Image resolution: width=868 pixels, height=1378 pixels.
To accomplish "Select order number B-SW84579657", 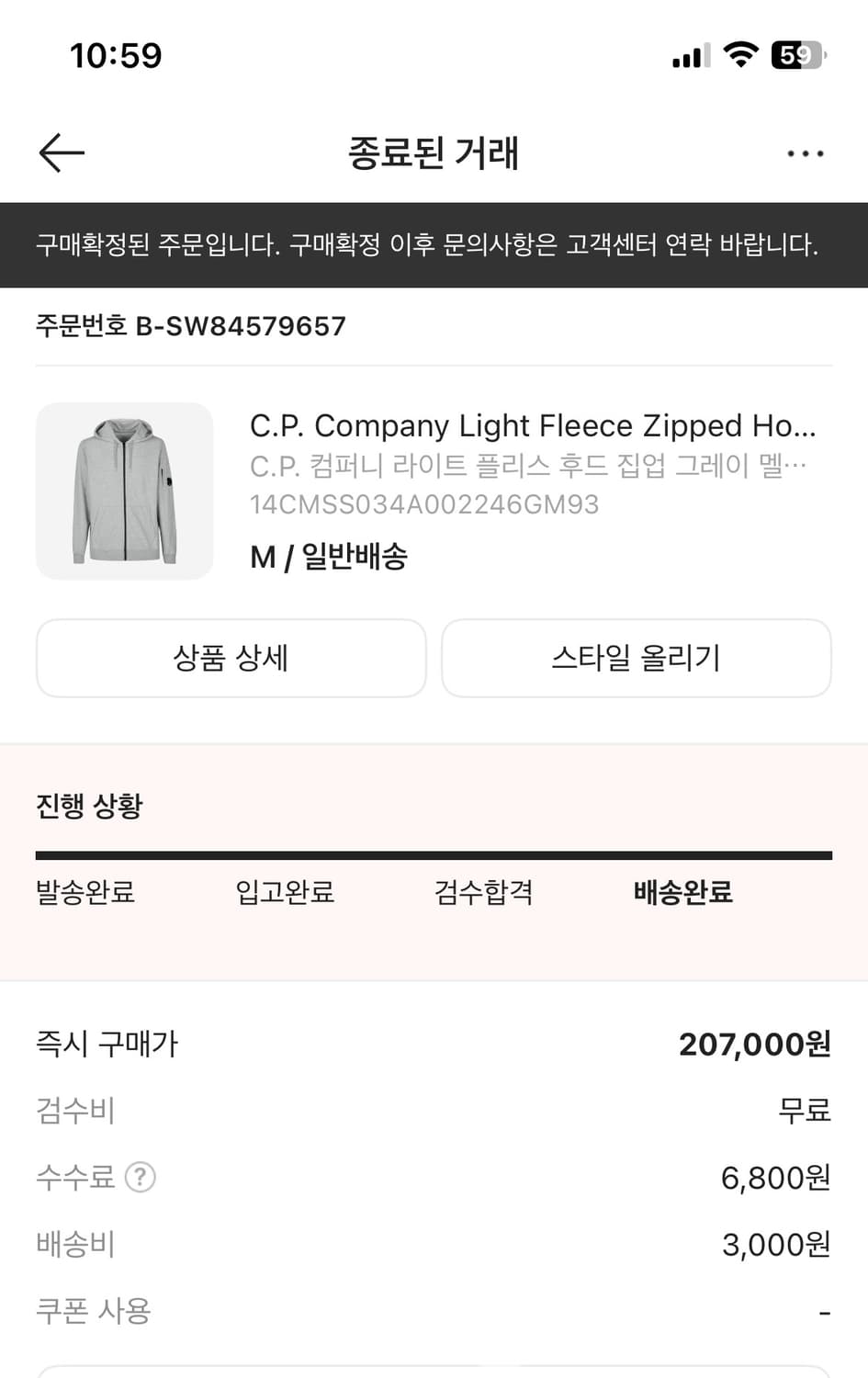I will tap(190, 326).
